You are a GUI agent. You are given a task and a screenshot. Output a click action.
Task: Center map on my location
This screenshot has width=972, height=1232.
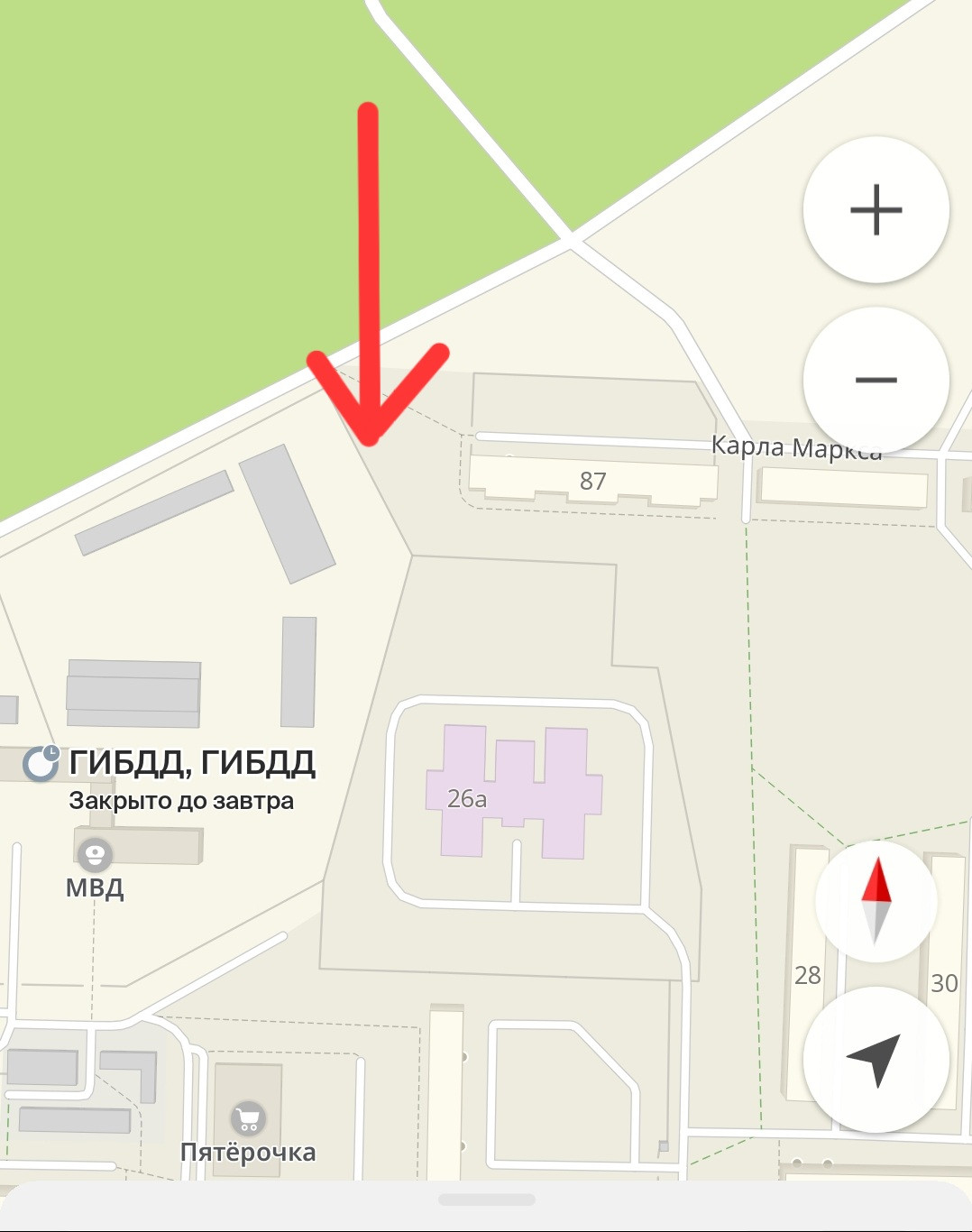click(876, 1059)
